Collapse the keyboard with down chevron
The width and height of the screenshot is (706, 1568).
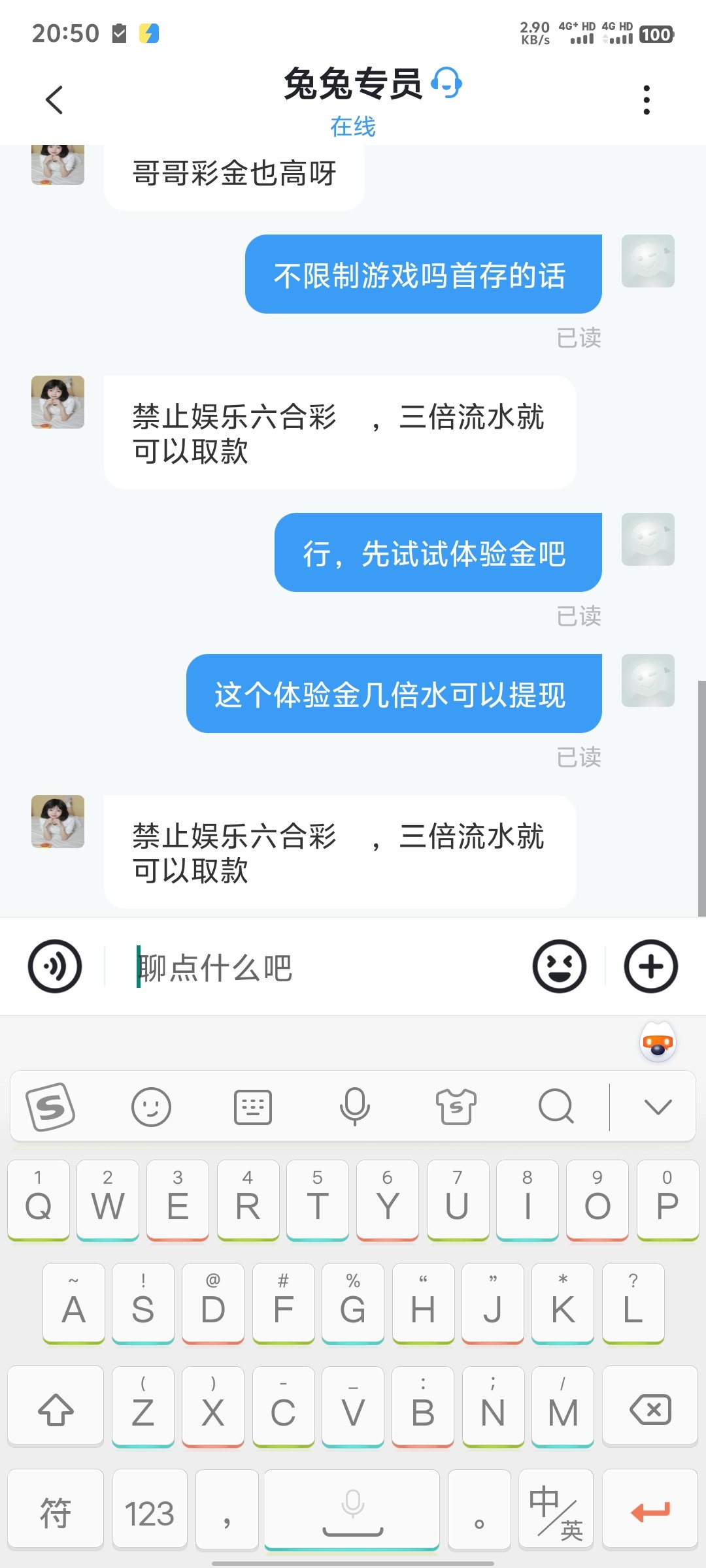click(x=658, y=1107)
